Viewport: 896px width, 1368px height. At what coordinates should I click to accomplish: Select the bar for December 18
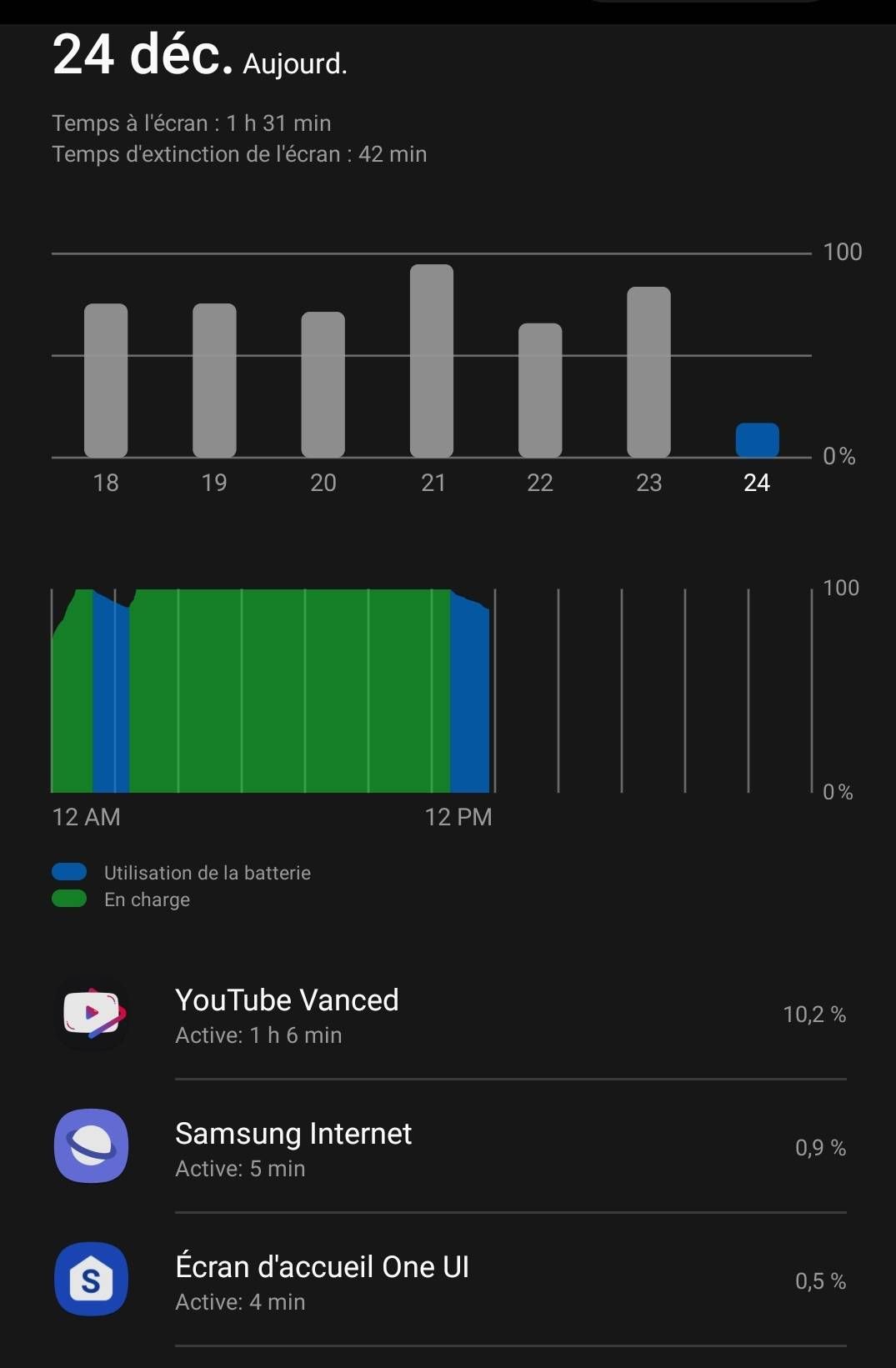click(x=105, y=380)
